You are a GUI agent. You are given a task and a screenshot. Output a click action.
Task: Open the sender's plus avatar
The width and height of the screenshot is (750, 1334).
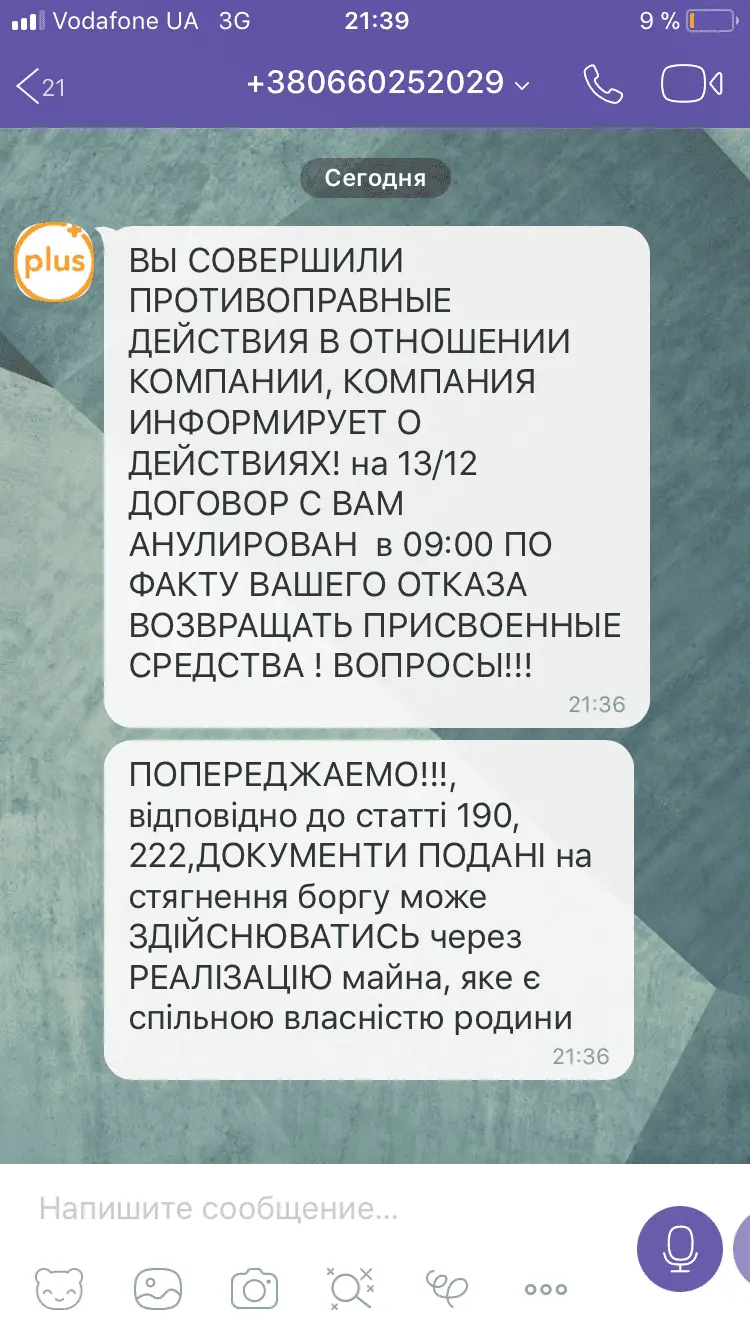tap(54, 263)
